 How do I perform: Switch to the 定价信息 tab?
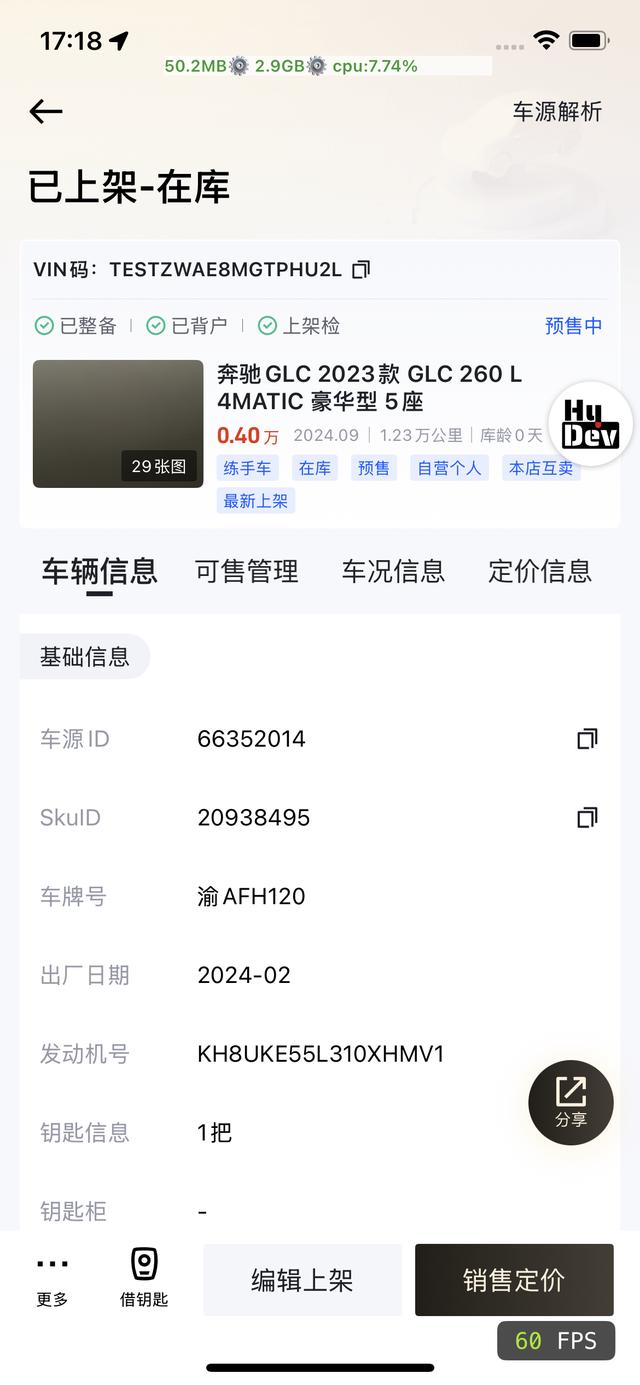[x=540, y=571]
